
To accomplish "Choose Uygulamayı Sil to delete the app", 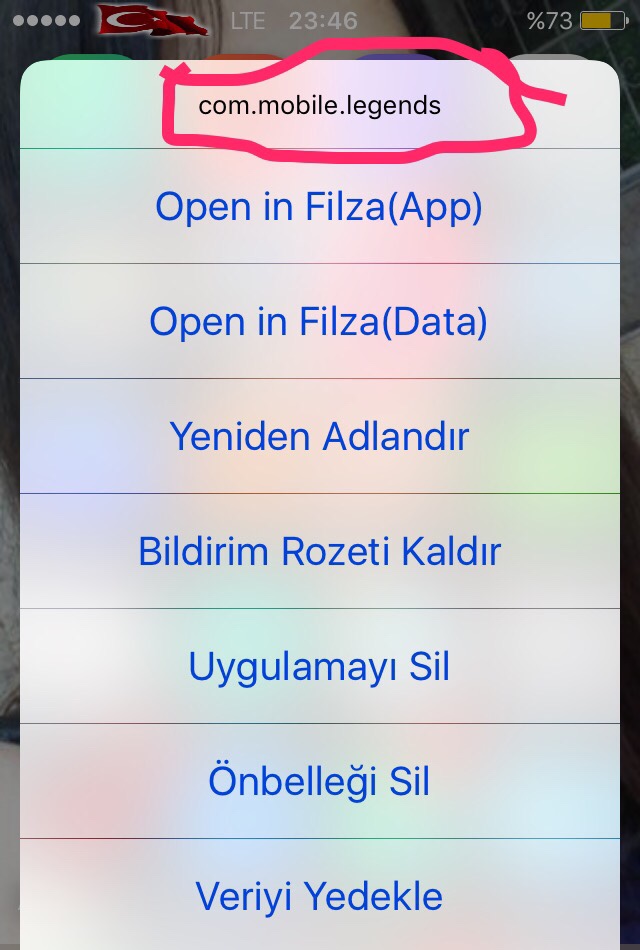I will coord(319,667).
